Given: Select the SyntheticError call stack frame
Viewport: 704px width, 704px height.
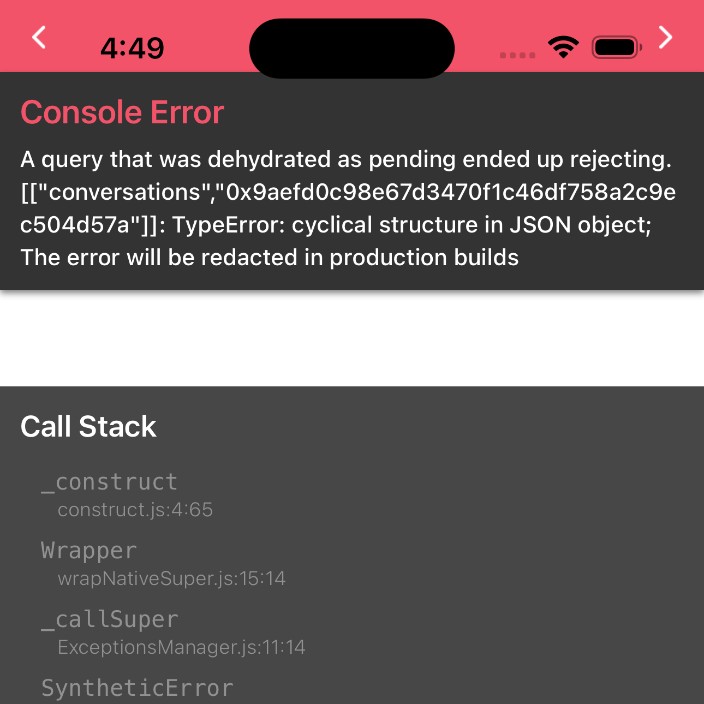Looking at the screenshot, I should [137, 688].
